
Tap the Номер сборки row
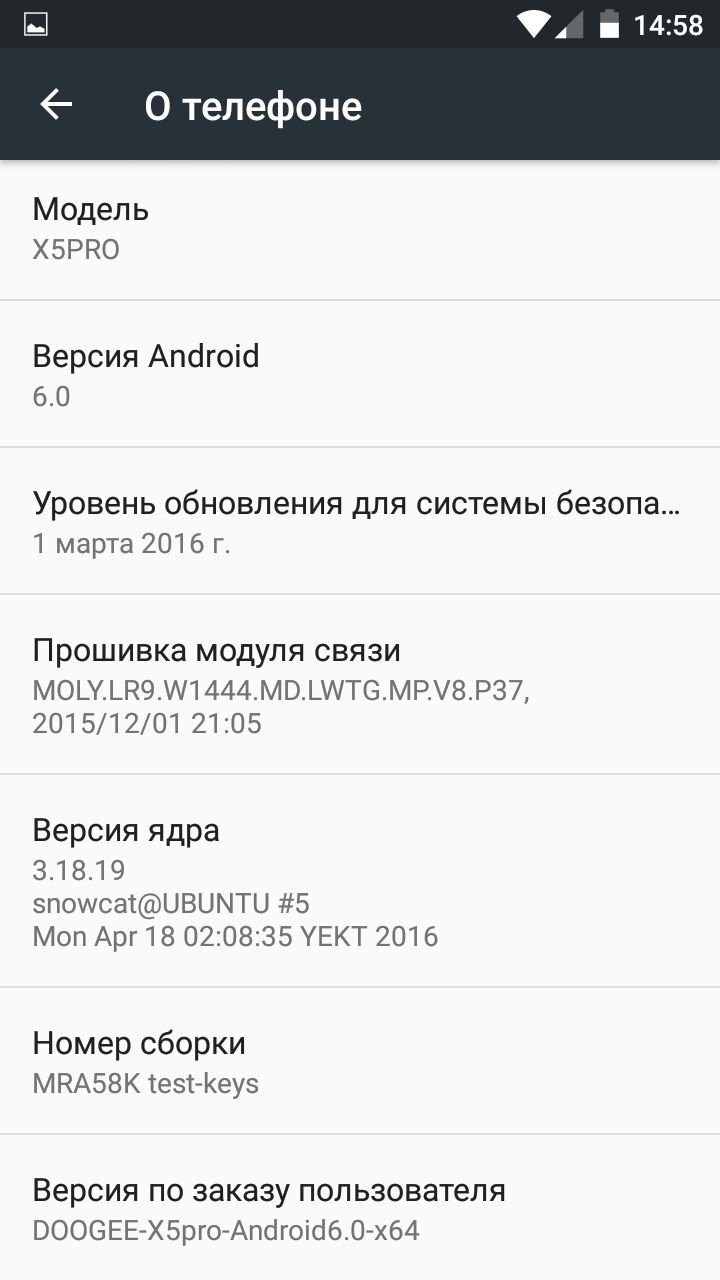[360, 1062]
